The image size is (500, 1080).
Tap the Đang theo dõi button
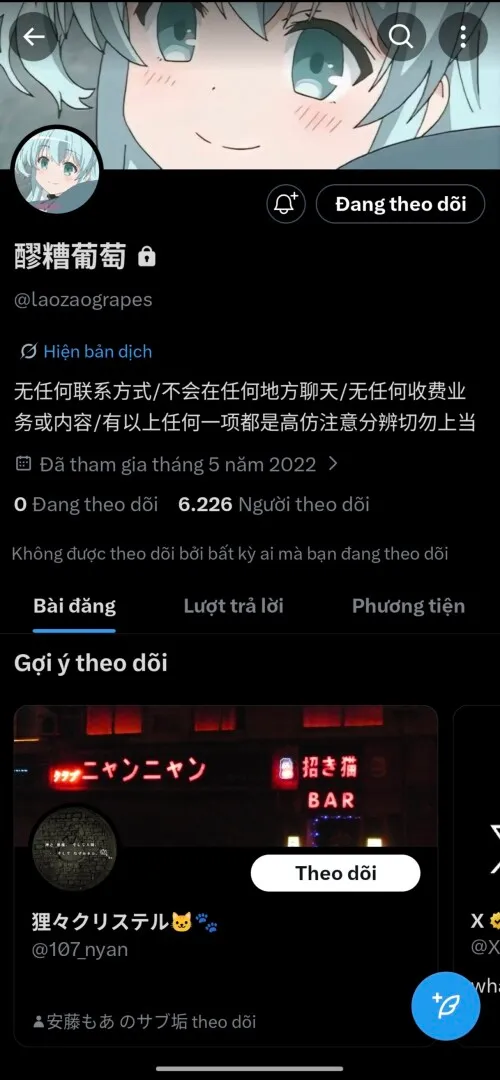[400, 204]
